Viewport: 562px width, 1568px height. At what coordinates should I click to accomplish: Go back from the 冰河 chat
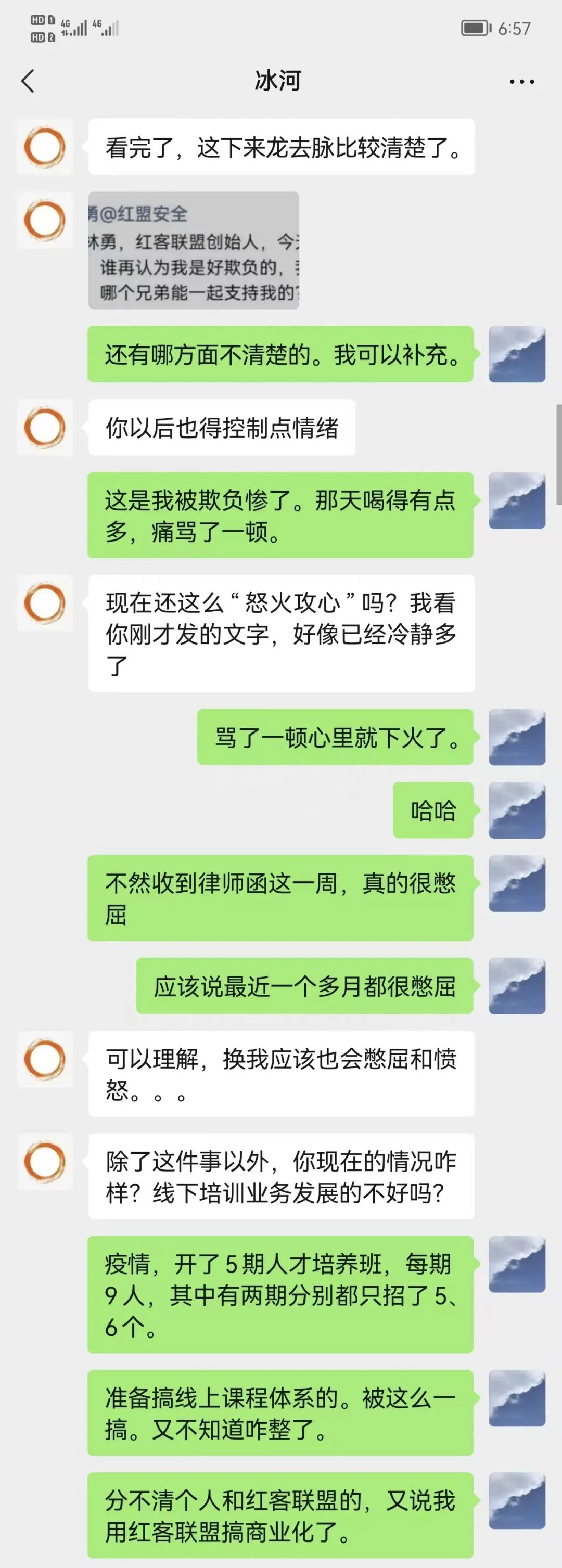[28, 81]
